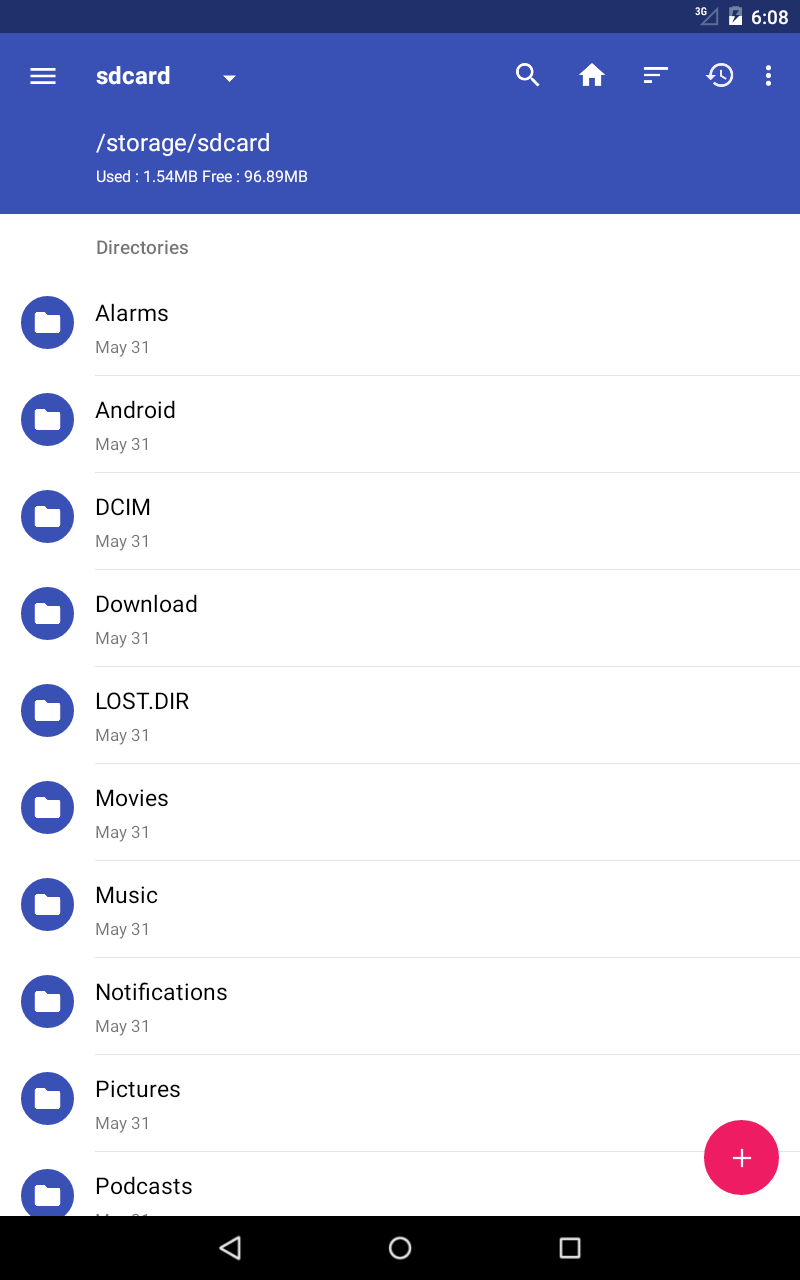800x1280 pixels.
Task: Show recent apps from the navigation bar
Action: coord(570,1247)
